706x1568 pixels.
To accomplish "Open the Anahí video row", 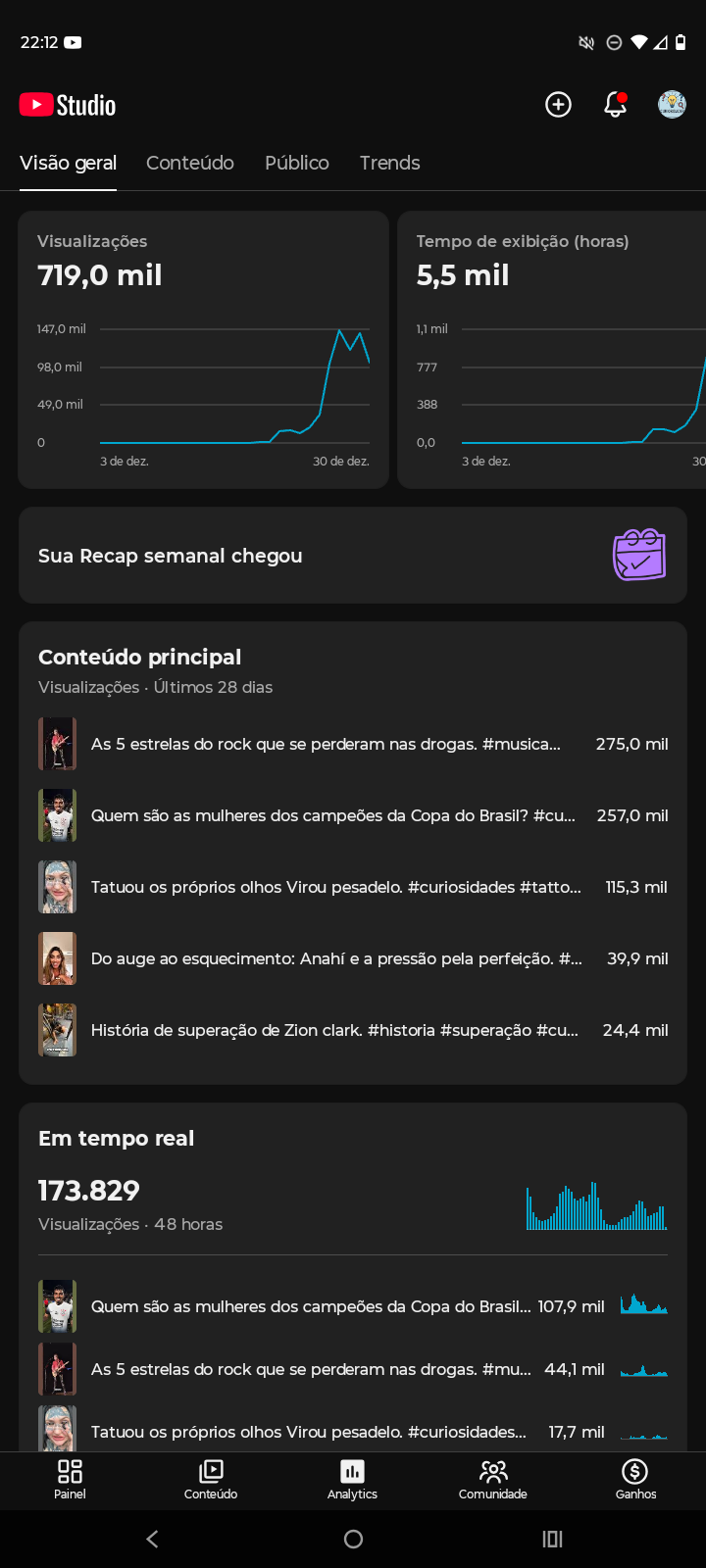I will [353, 958].
